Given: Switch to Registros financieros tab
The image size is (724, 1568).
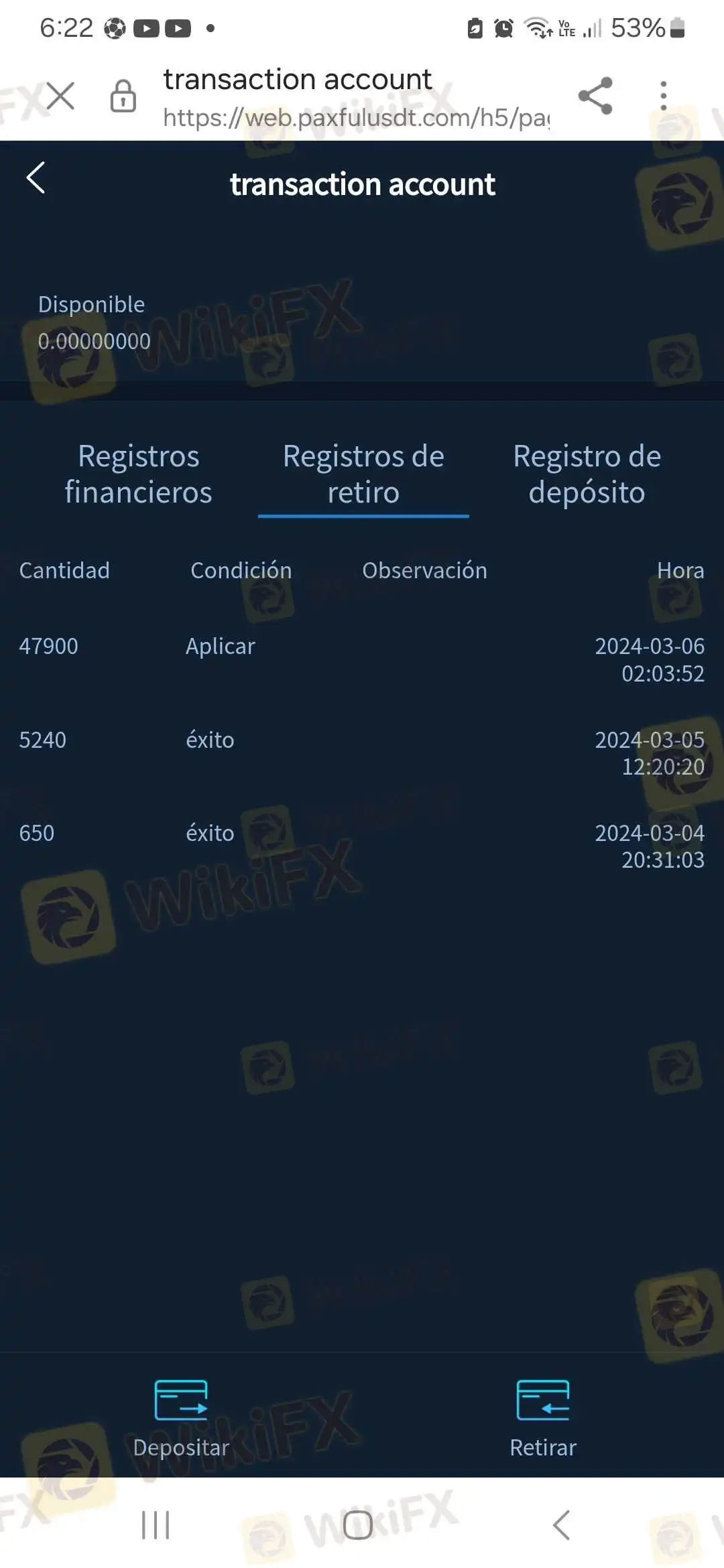Looking at the screenshot, I should tap(139, 474).
